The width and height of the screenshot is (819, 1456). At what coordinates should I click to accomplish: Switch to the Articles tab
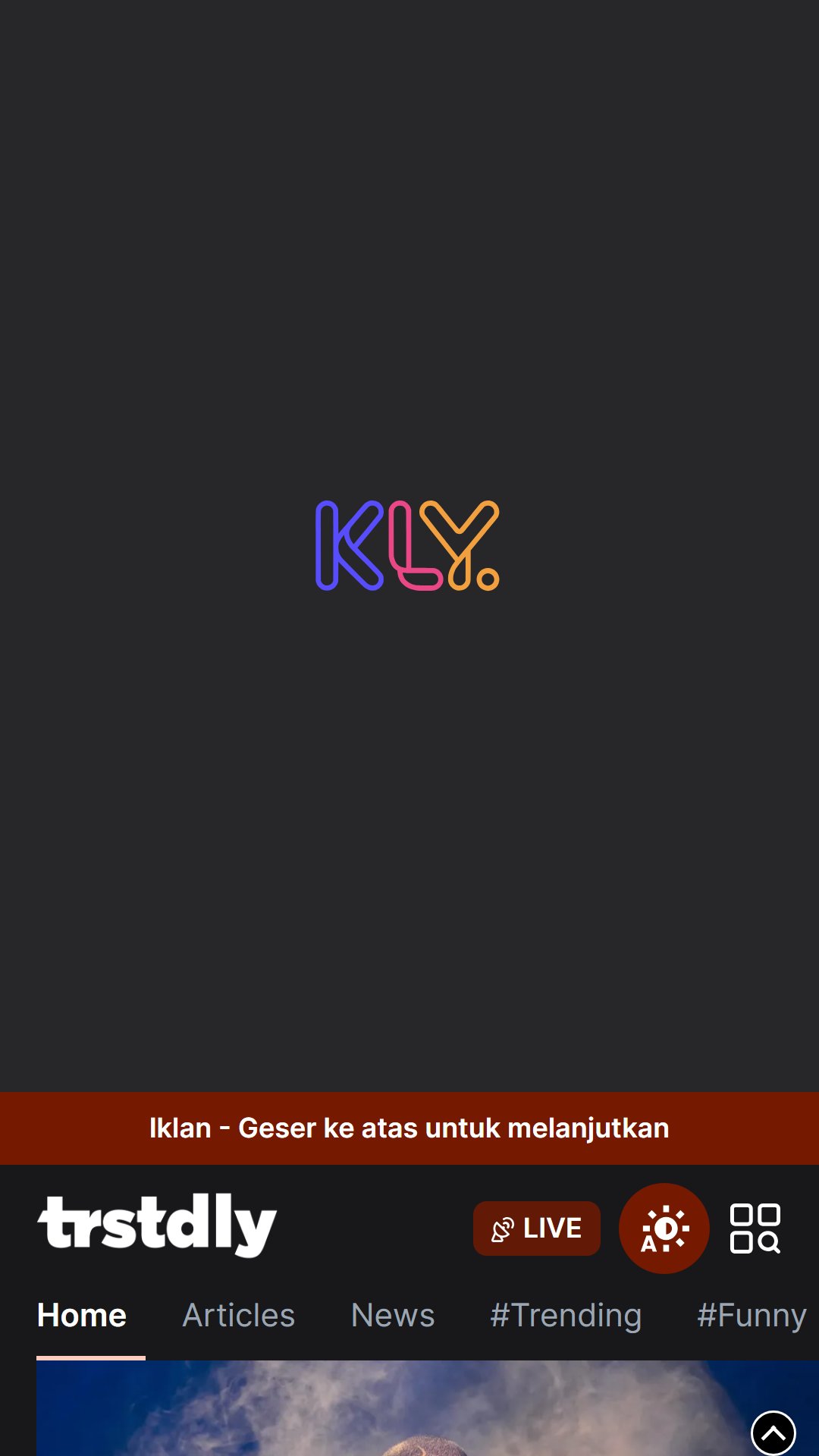[239, 1316]
